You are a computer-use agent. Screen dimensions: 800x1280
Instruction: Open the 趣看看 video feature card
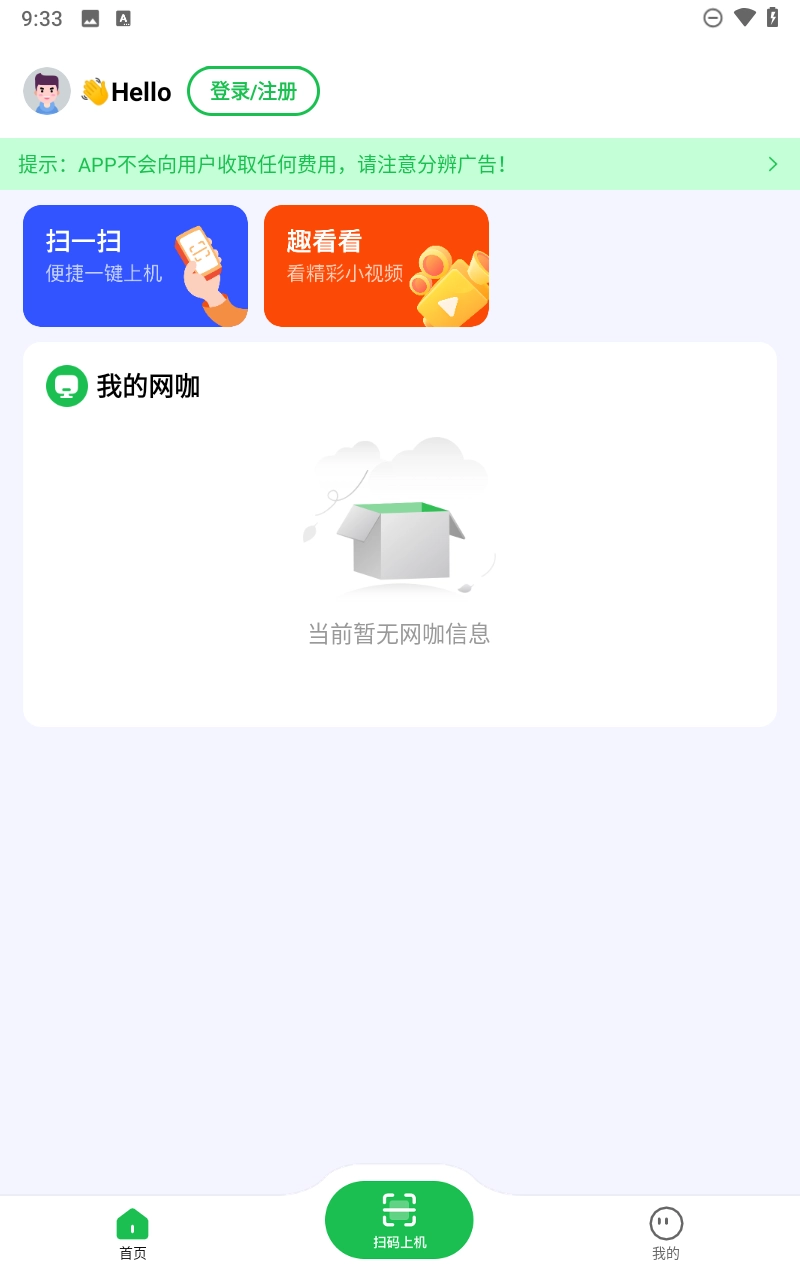pos(376,265)
